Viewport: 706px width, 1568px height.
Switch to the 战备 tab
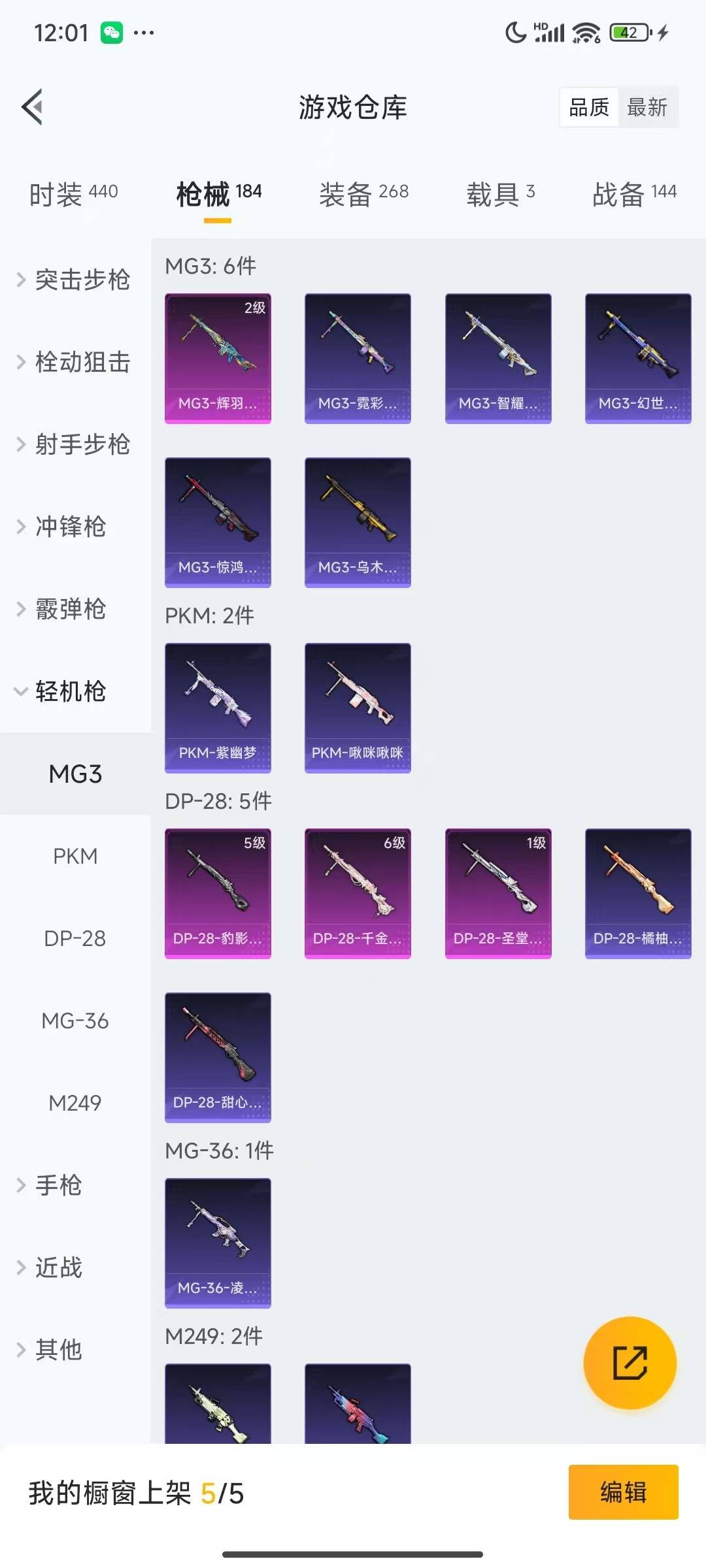coord(633,193)
